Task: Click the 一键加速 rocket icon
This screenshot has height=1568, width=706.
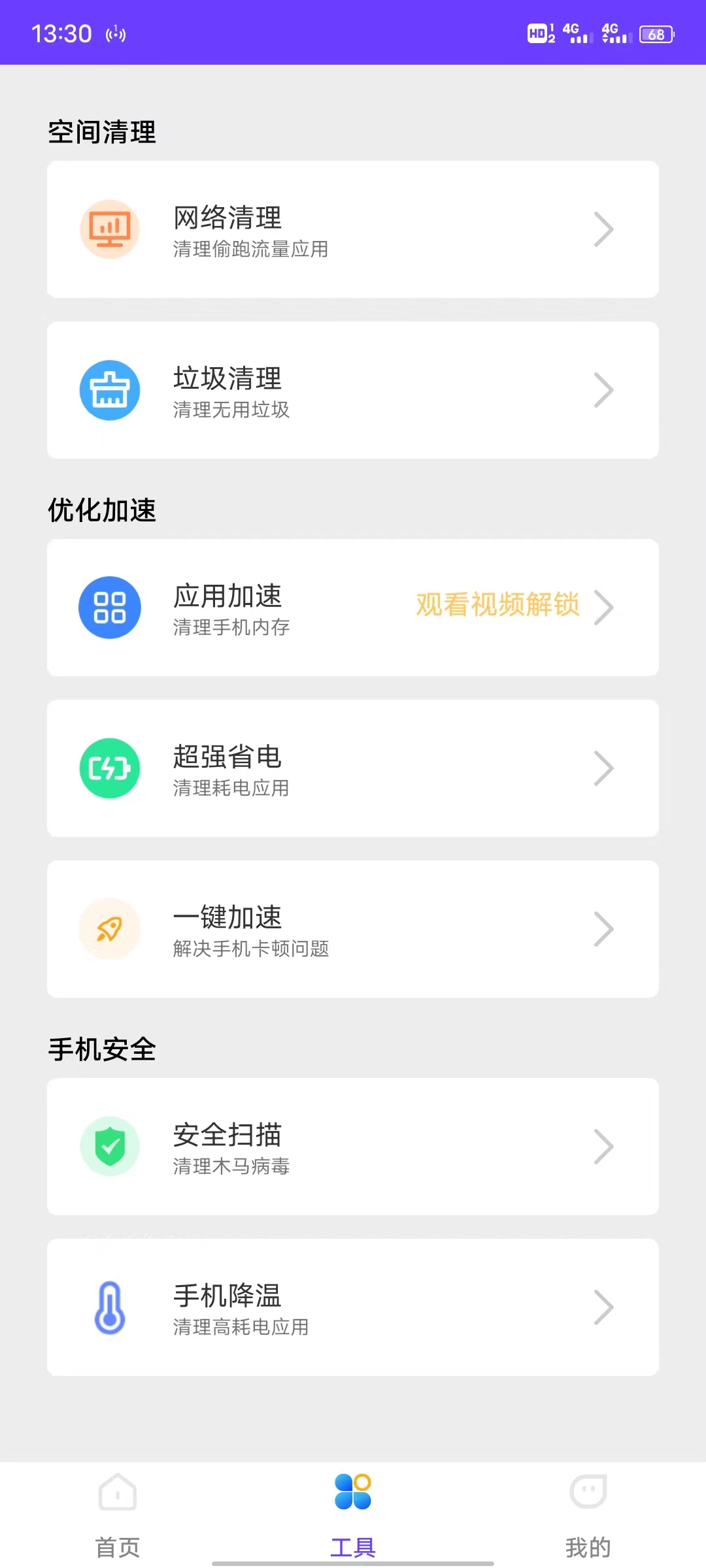Action: (x=109, y=929)
